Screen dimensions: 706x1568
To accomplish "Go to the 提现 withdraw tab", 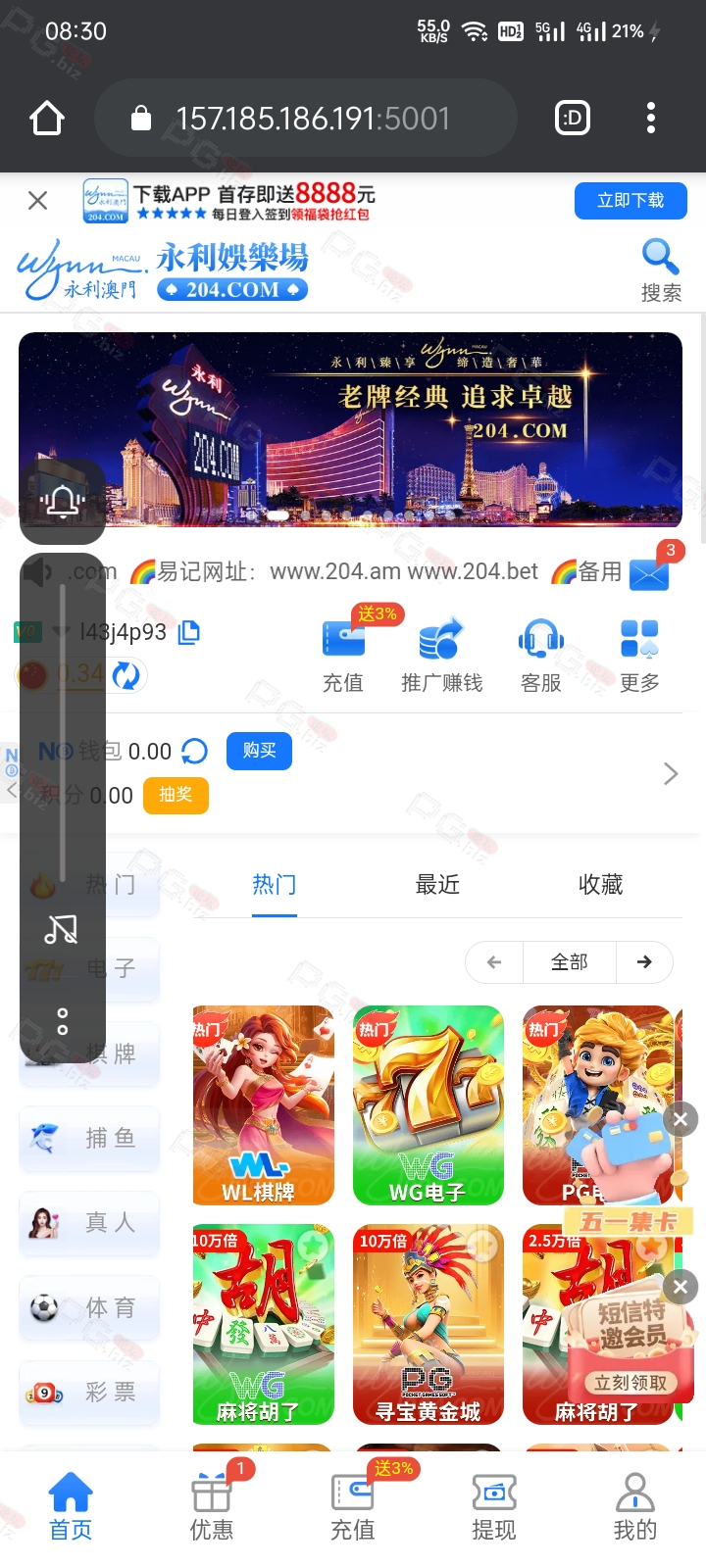I will pos(493,1507).
